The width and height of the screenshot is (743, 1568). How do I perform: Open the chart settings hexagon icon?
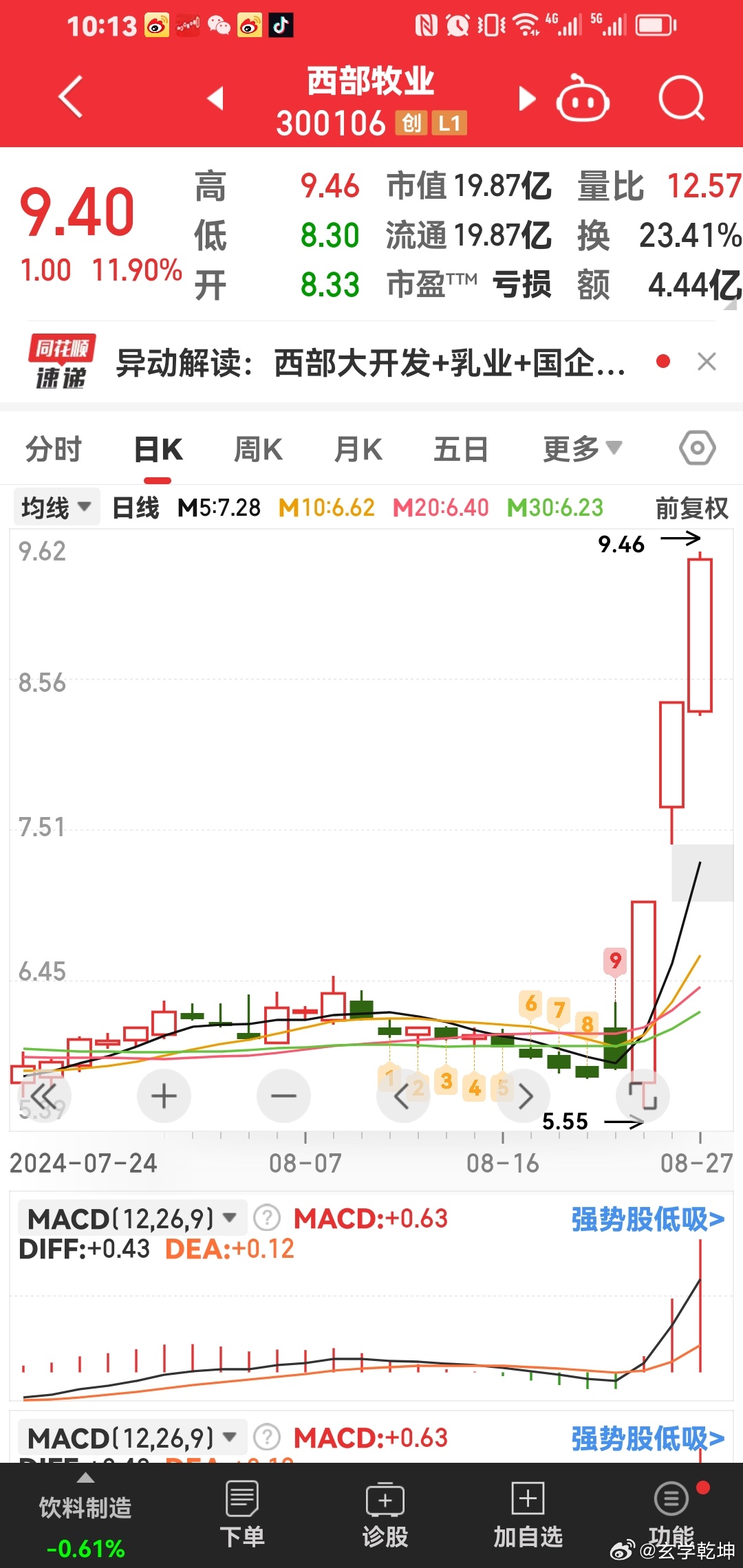[697, 448]
